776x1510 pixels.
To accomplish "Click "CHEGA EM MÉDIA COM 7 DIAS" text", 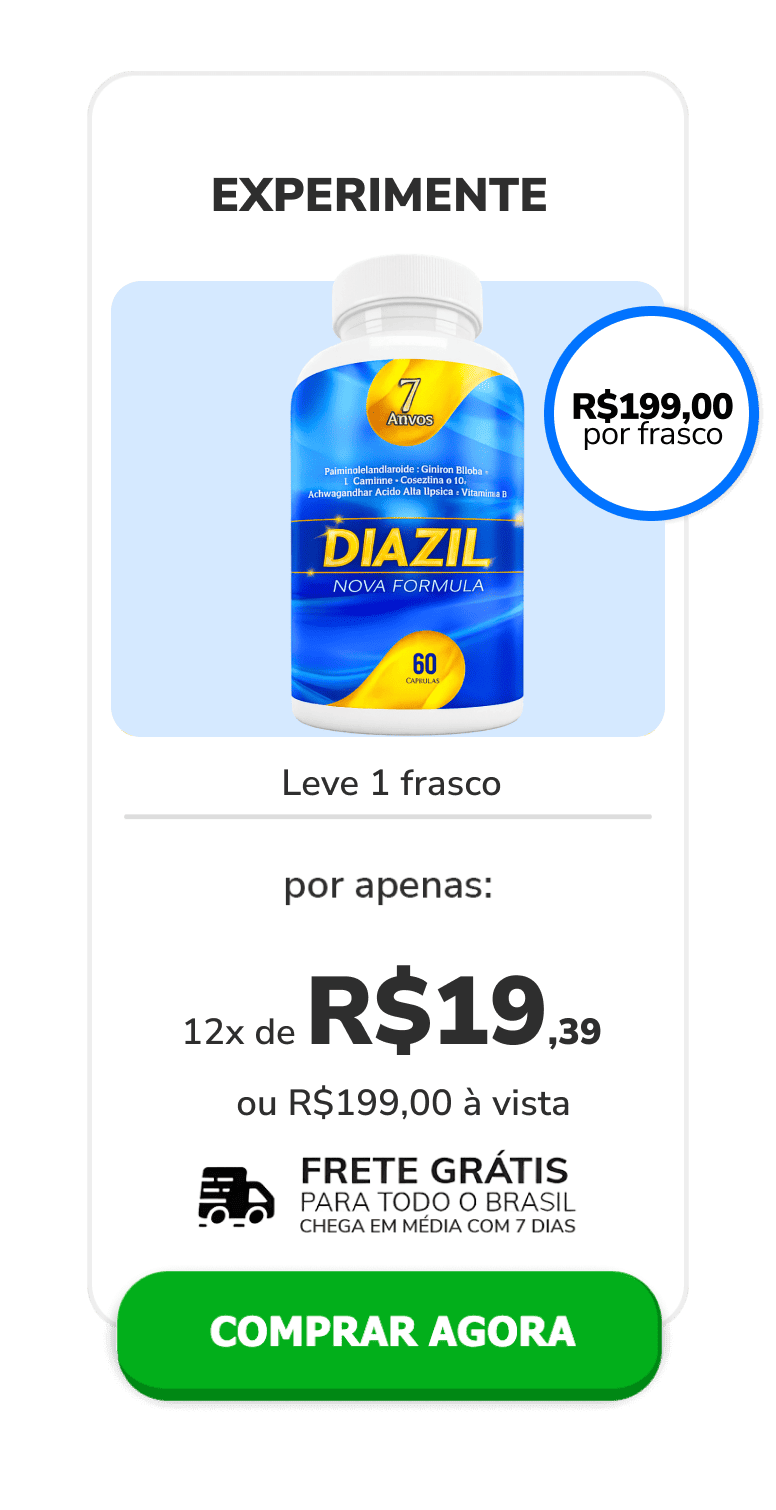I will 438,1222.
